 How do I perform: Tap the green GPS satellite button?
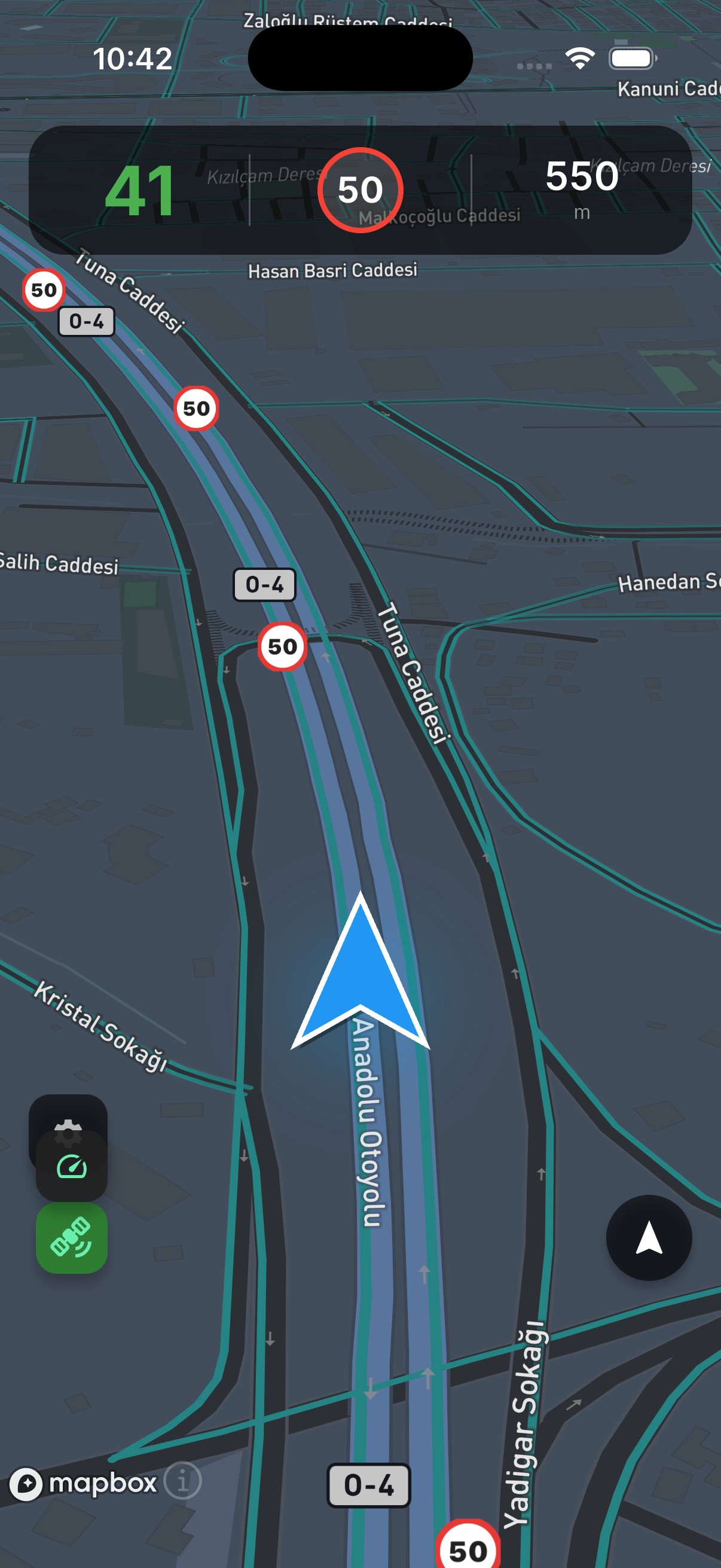(x=71, y=1238)
